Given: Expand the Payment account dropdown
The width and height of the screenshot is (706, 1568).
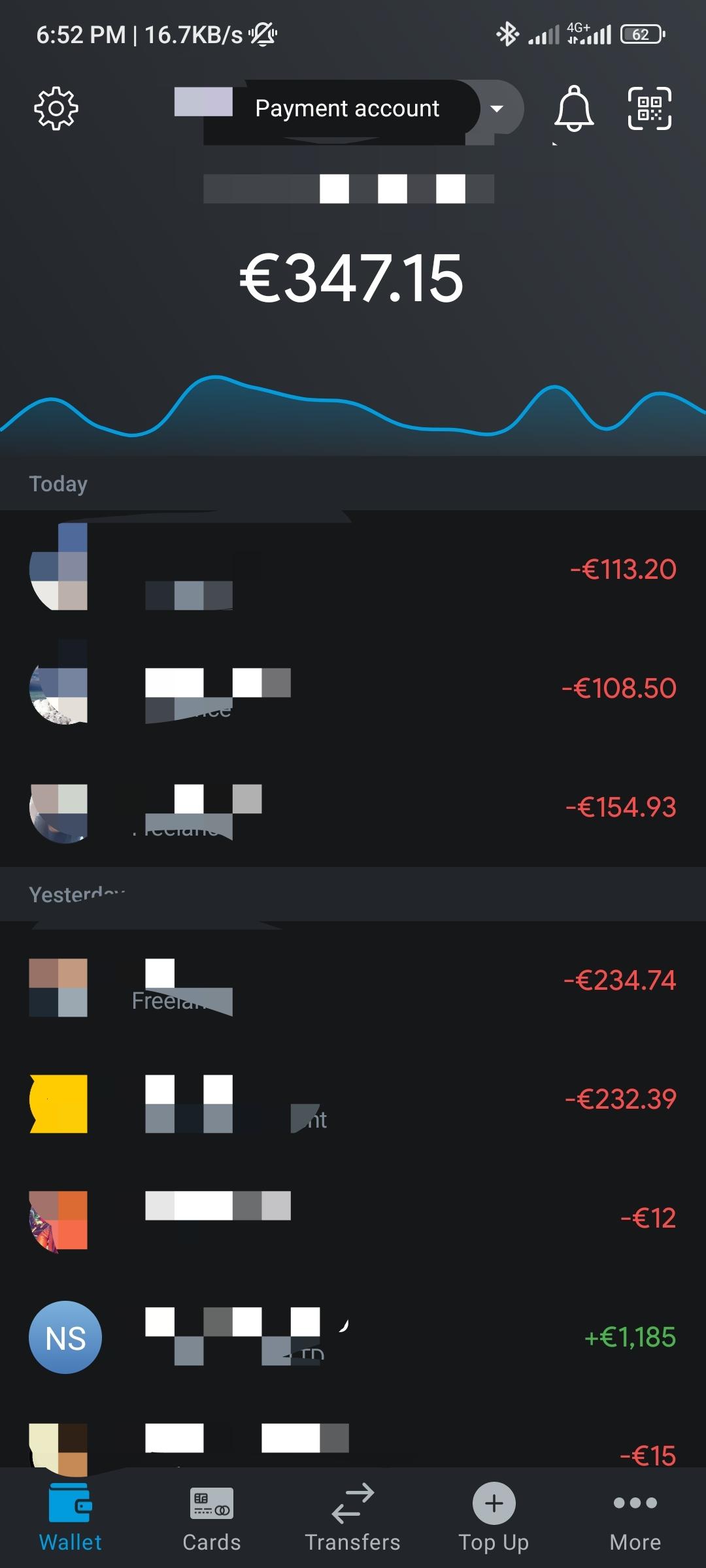Looking at the screenshot, I should pos(497,108).
